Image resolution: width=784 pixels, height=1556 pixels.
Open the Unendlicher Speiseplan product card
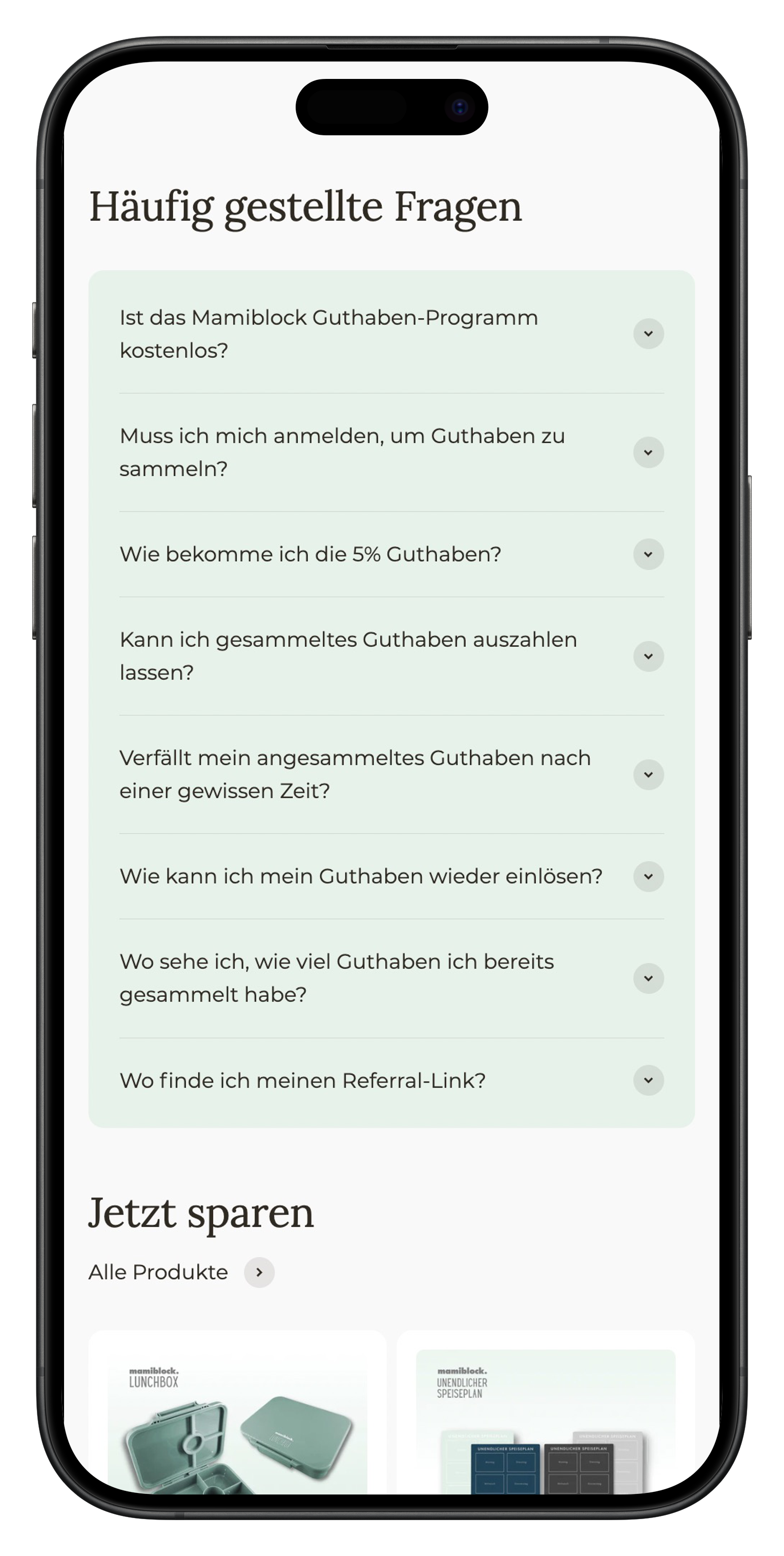click(545, 1425)
